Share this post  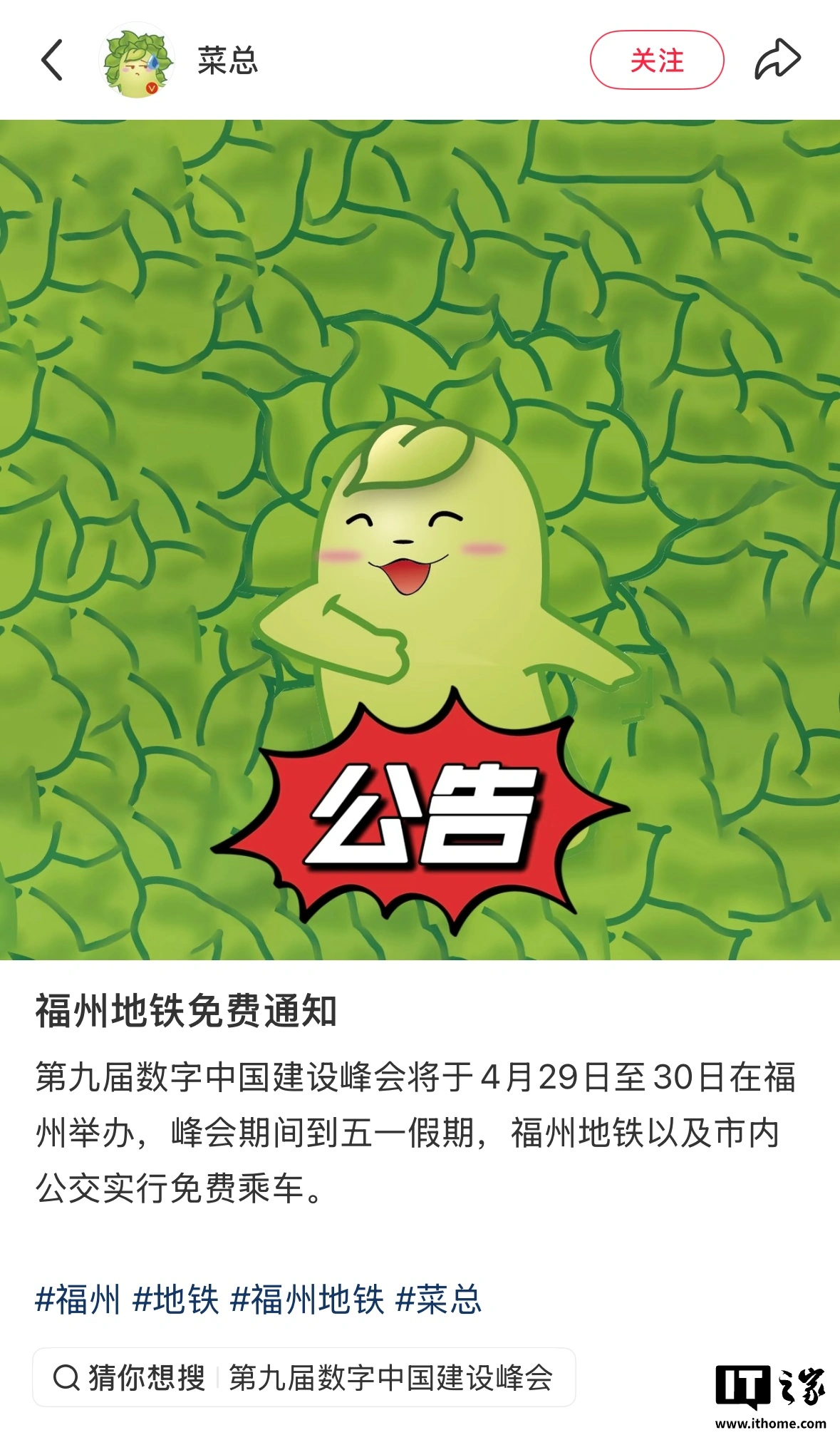pyautogui.click(x=777, y=60)
